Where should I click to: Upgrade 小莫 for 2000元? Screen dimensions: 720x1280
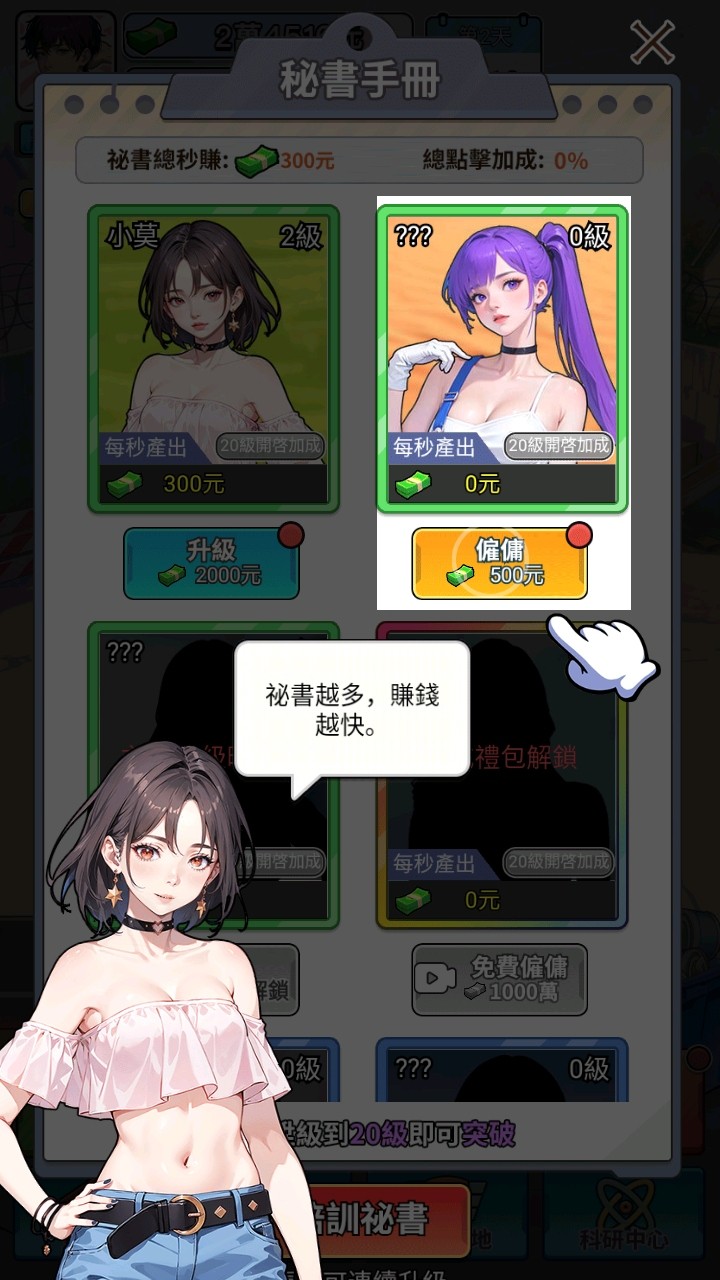point(211,563)
